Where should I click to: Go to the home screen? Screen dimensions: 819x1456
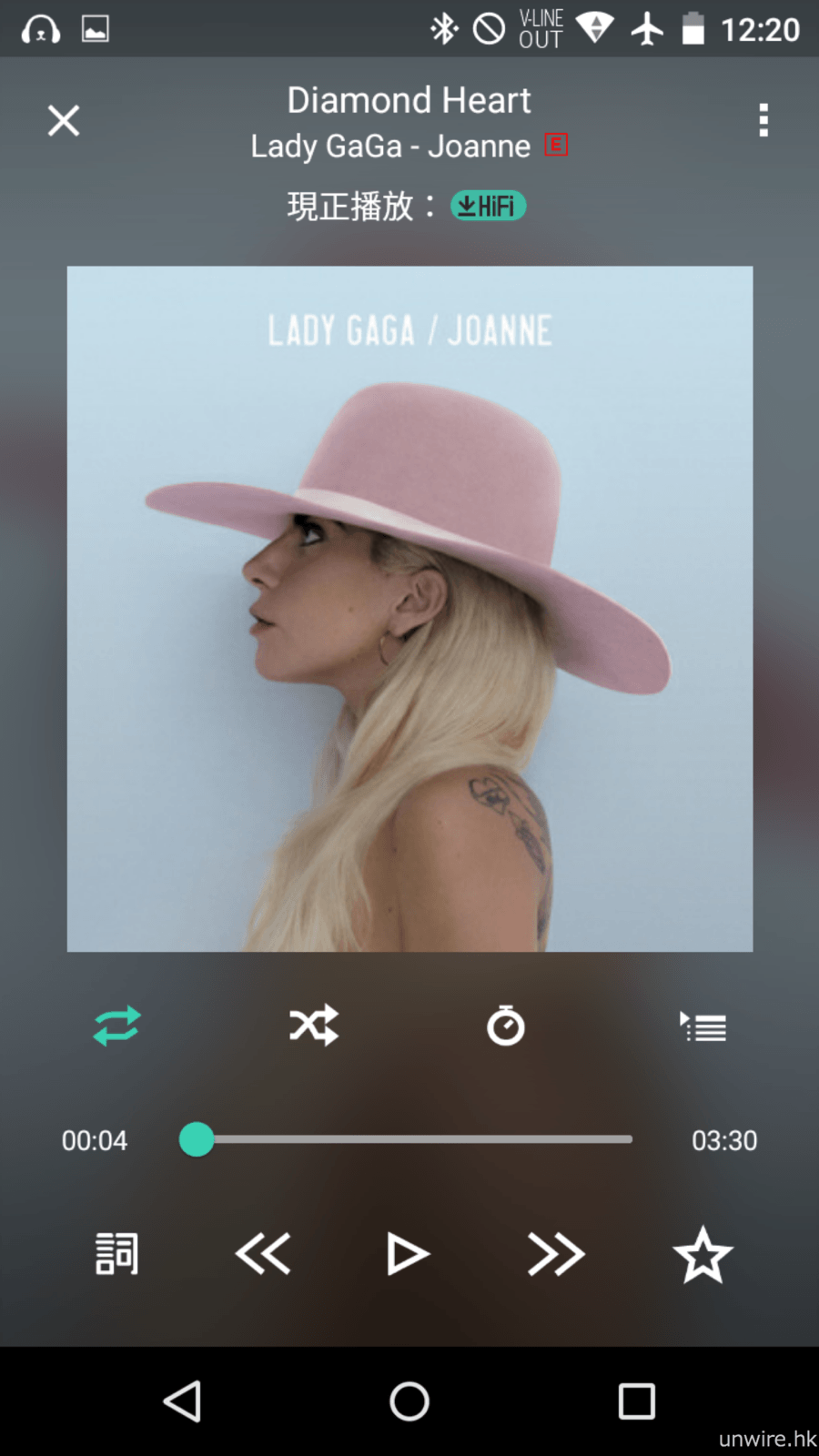pyautogui.click(x=409, y=1401)
